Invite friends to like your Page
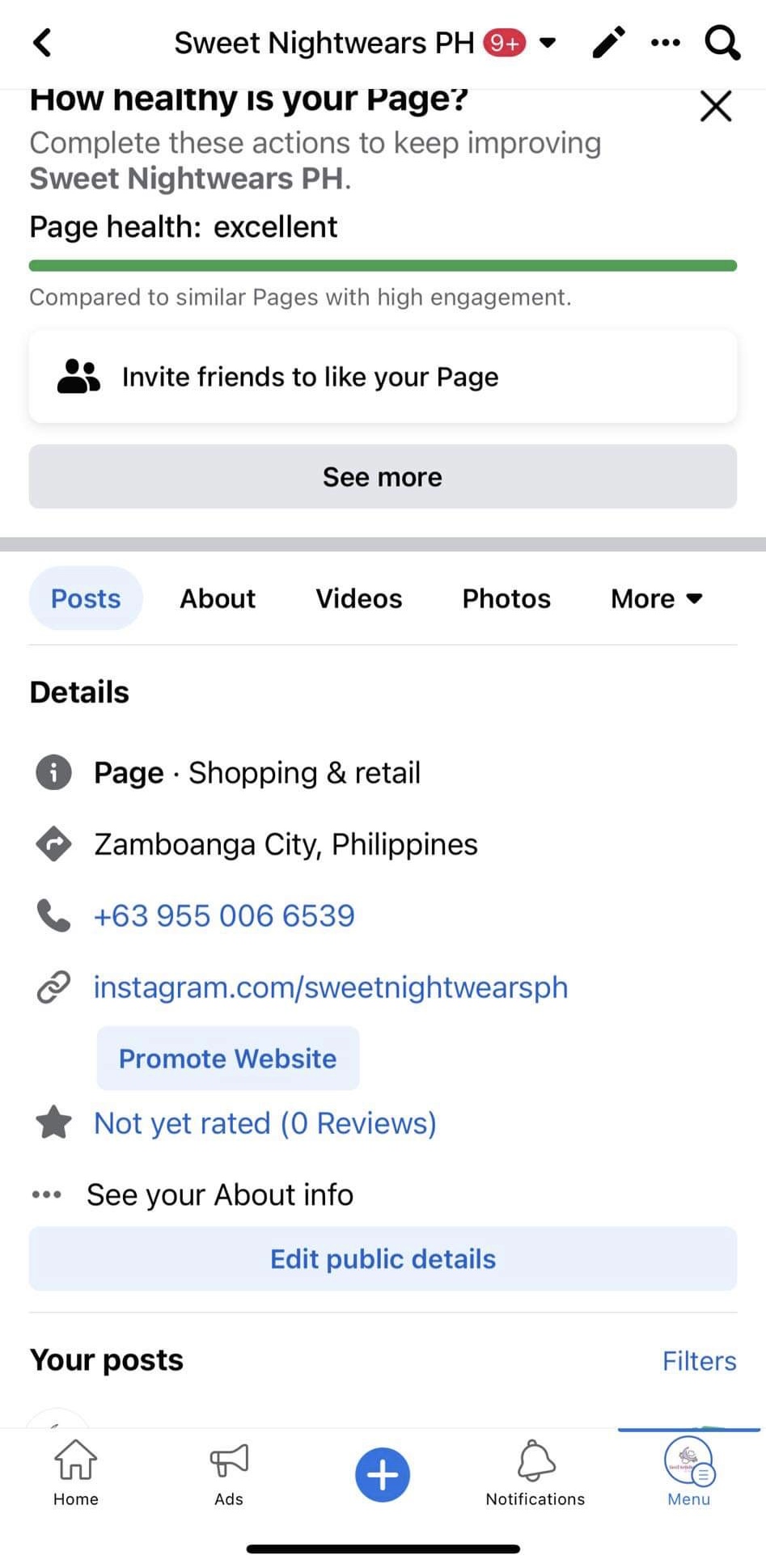The height and width of the screenshot is (1568, 766). 383,377
